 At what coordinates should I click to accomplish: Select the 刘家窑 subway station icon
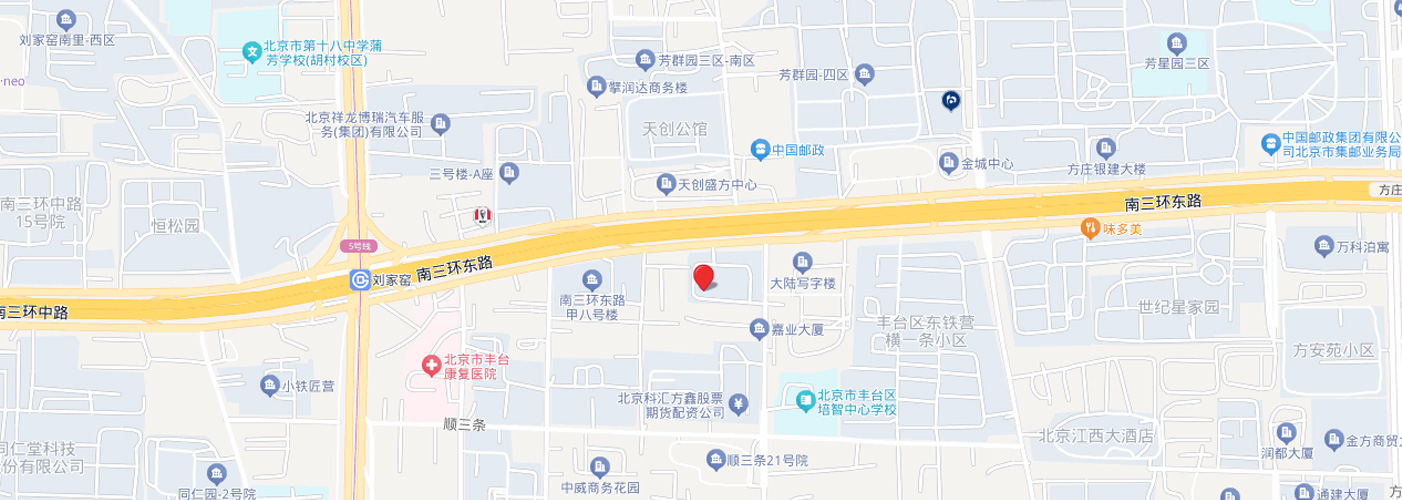pyautogui.click(x=360, y=281)
